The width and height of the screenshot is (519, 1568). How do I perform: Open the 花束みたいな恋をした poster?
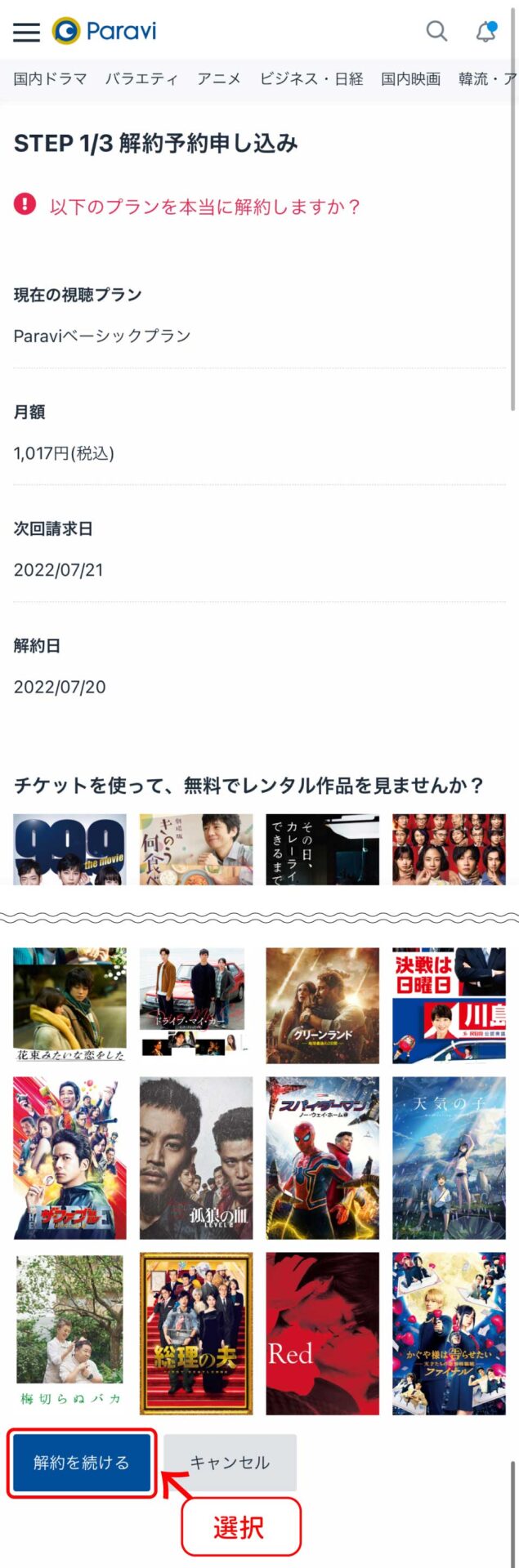click(x=69, y=1004)
